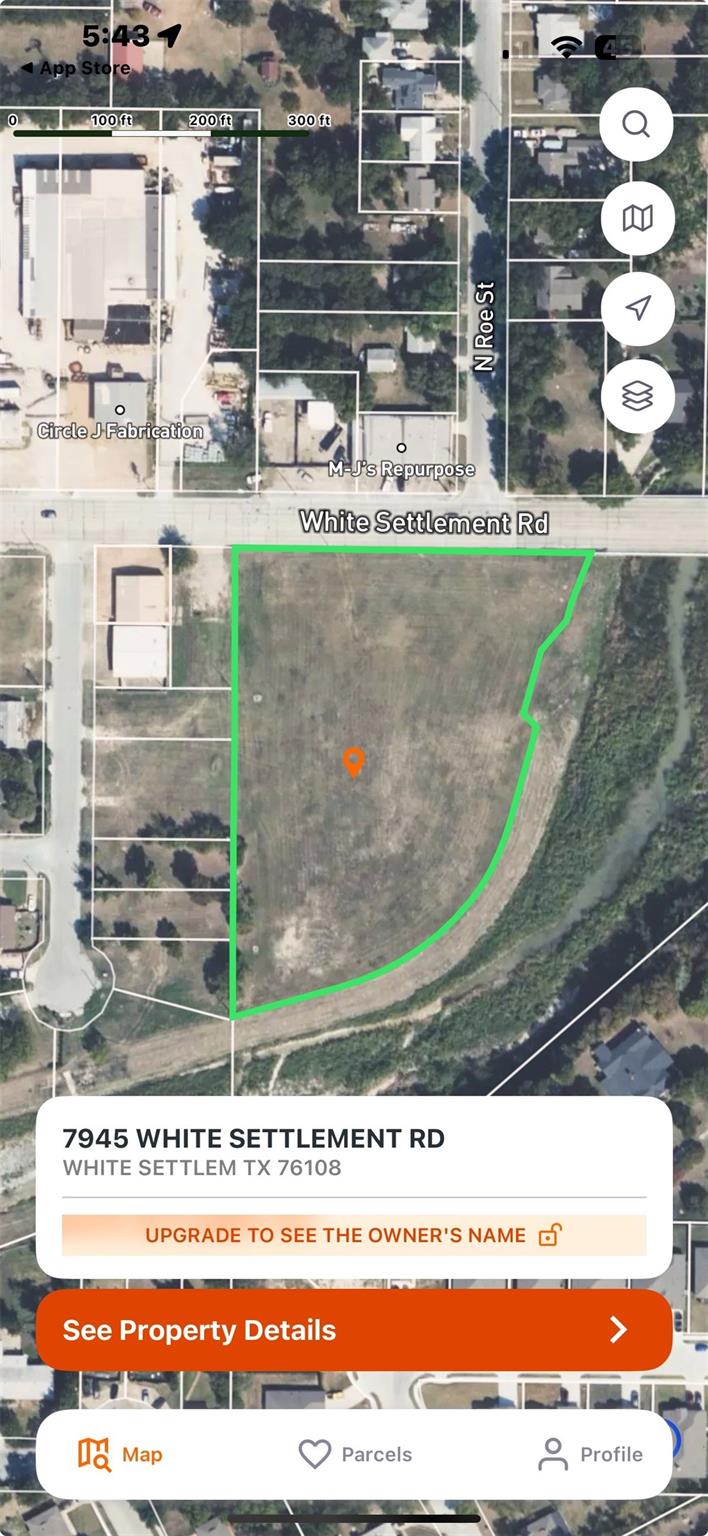Center map on current location
Image resolution: width=708 pixels, height=1536 pixels.
click(636, 309)
